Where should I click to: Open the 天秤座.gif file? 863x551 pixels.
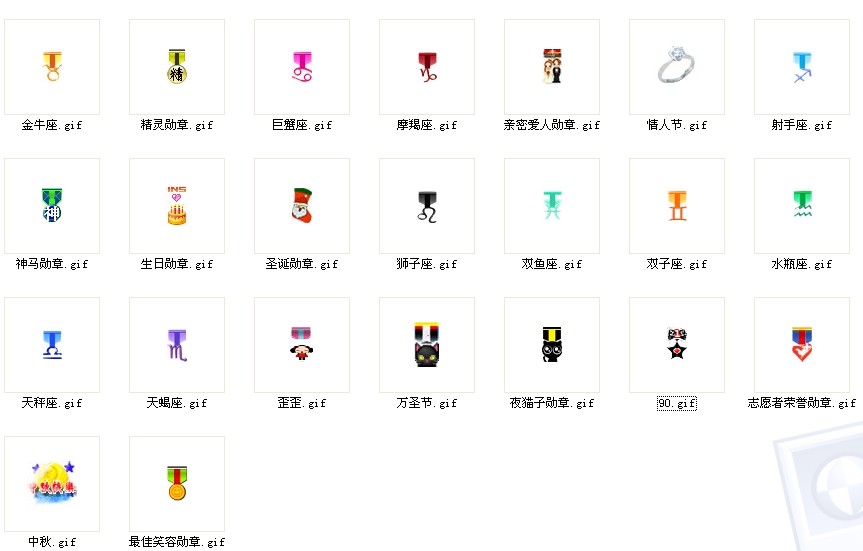52,345
